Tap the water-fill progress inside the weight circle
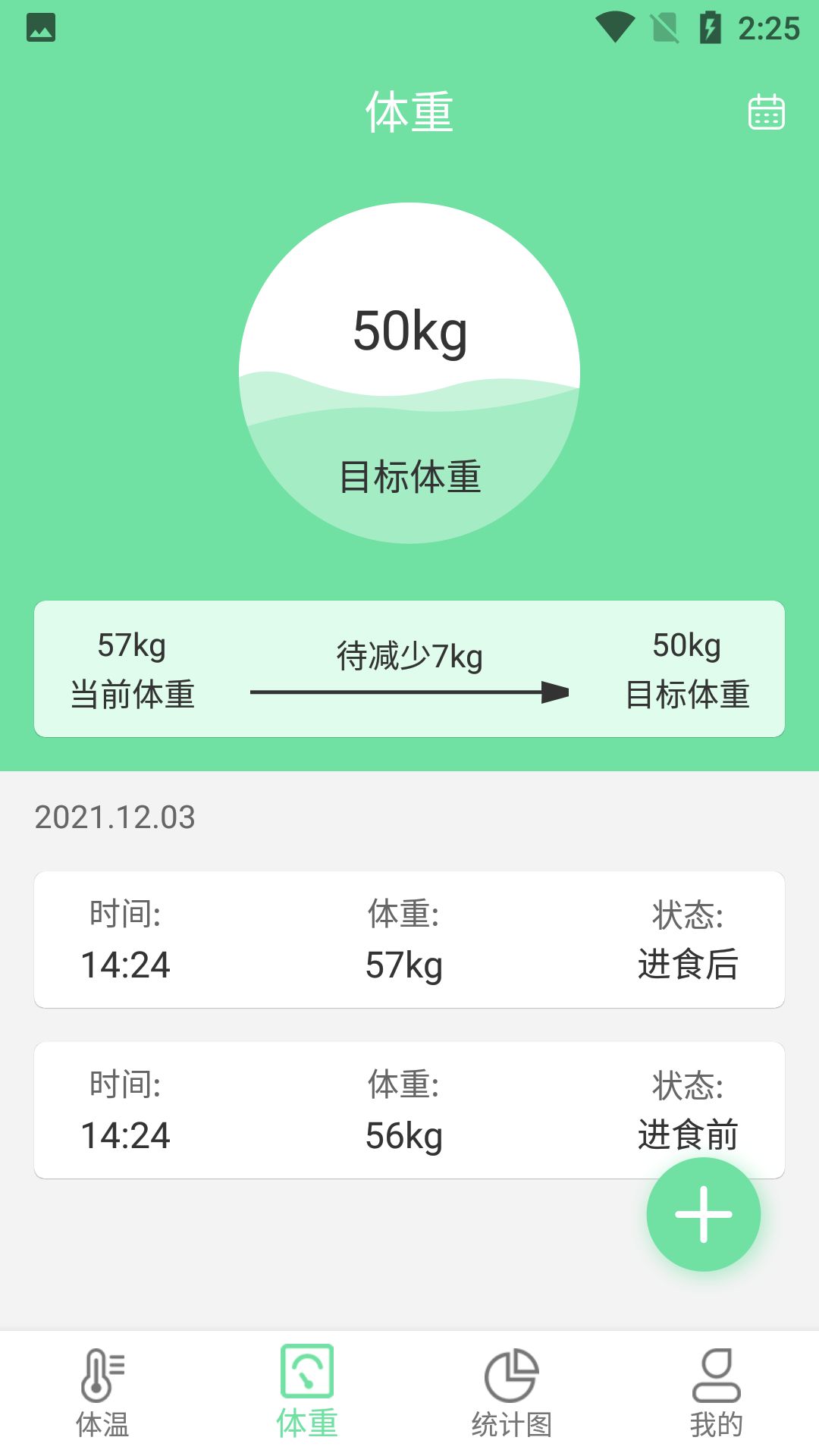 coord(409,455)
